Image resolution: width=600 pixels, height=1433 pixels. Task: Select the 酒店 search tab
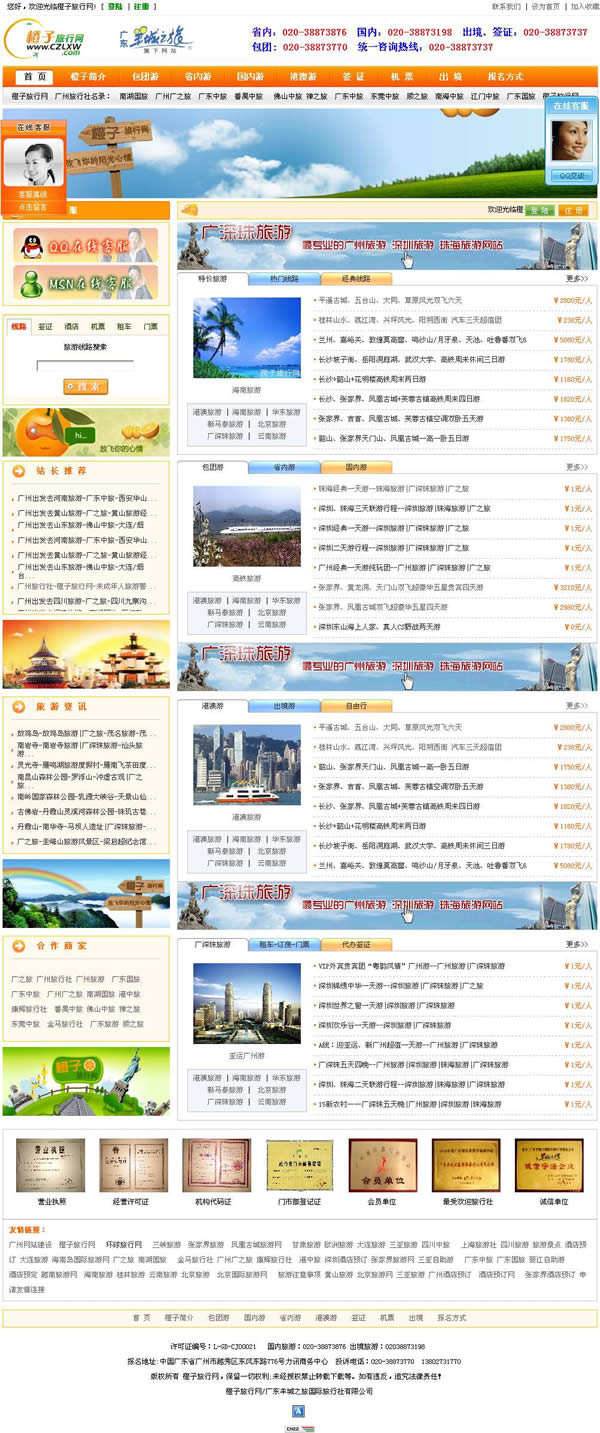tap(72, 326)
